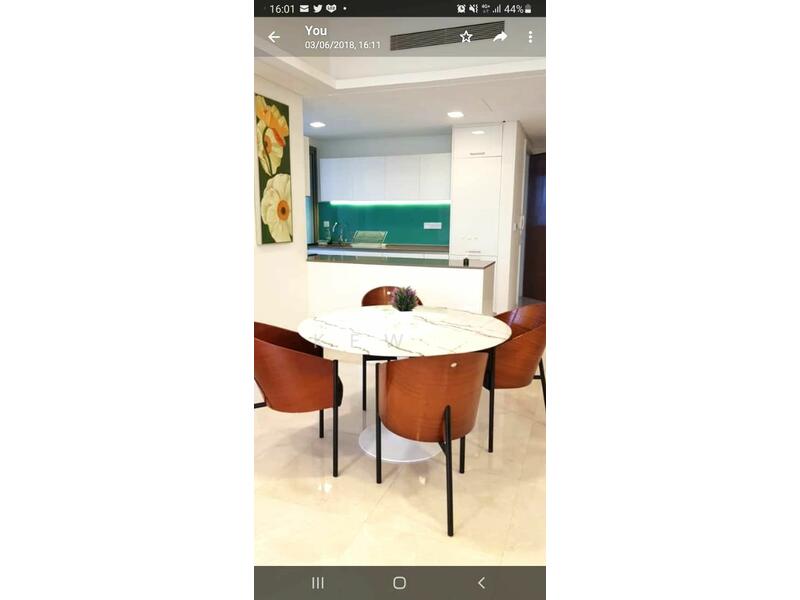The height and width of the screenshot is (600, 800).
Task: Go back from the photo viewer
Action: 274,37
